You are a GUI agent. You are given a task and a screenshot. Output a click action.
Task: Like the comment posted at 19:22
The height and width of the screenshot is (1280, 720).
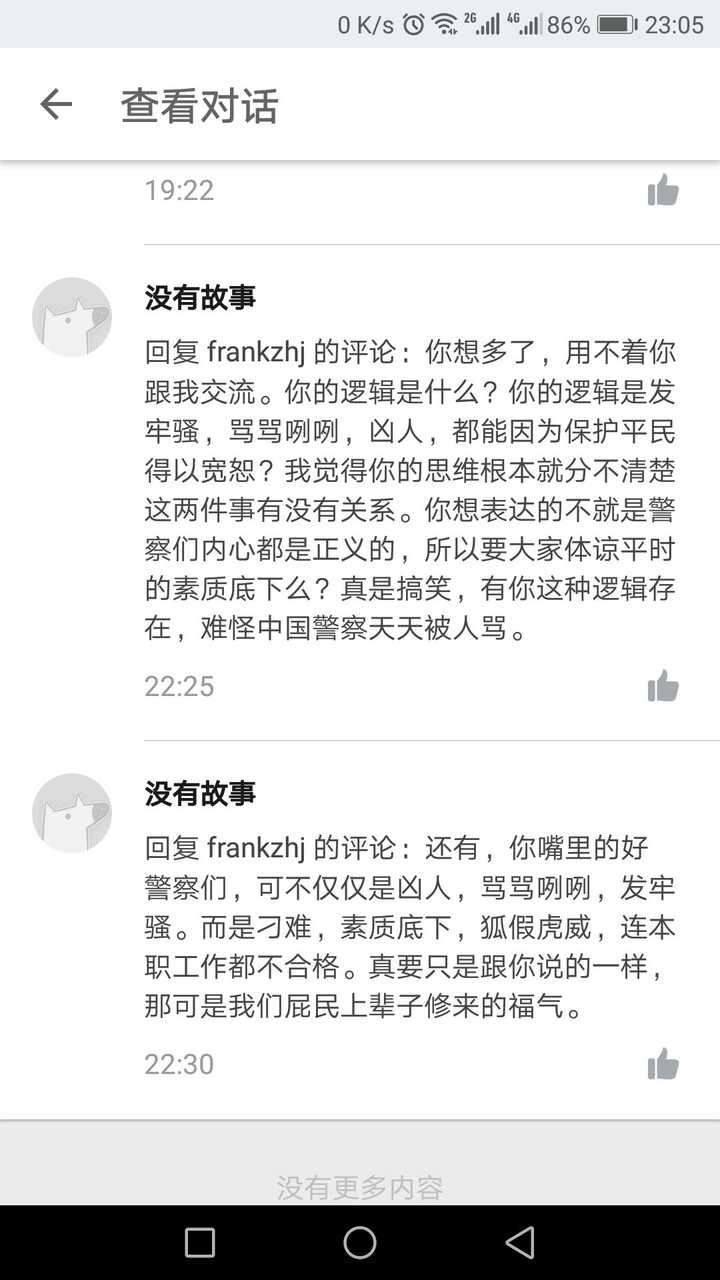pos(662,189)
